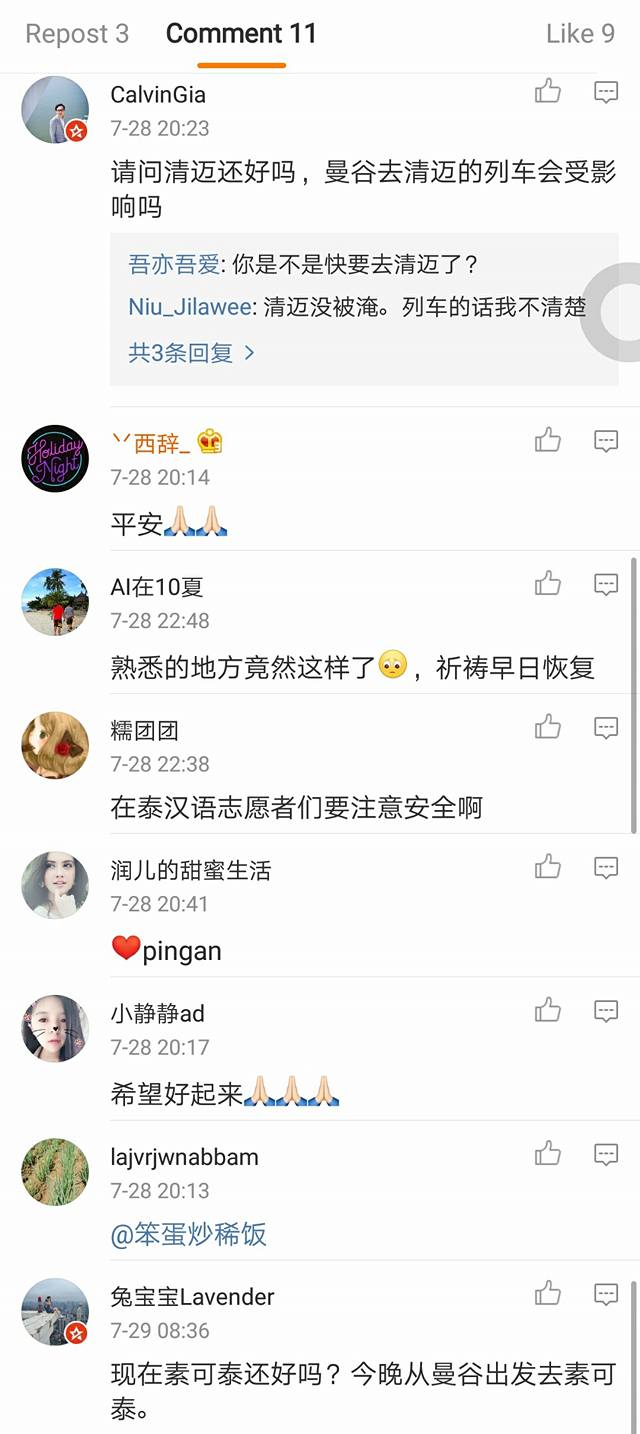
Task: Like CalvinGia's comment
Action: point(548,93)
